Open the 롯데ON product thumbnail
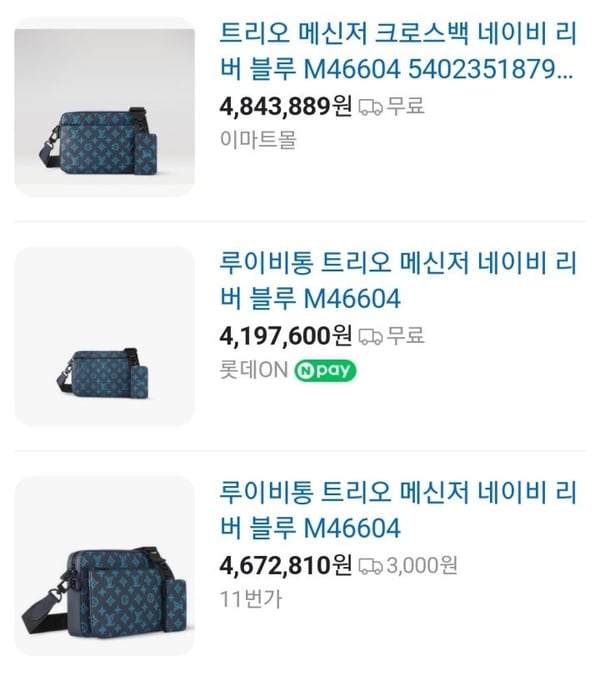The height and width of the screenshot is (675, 600). point(104,336)
